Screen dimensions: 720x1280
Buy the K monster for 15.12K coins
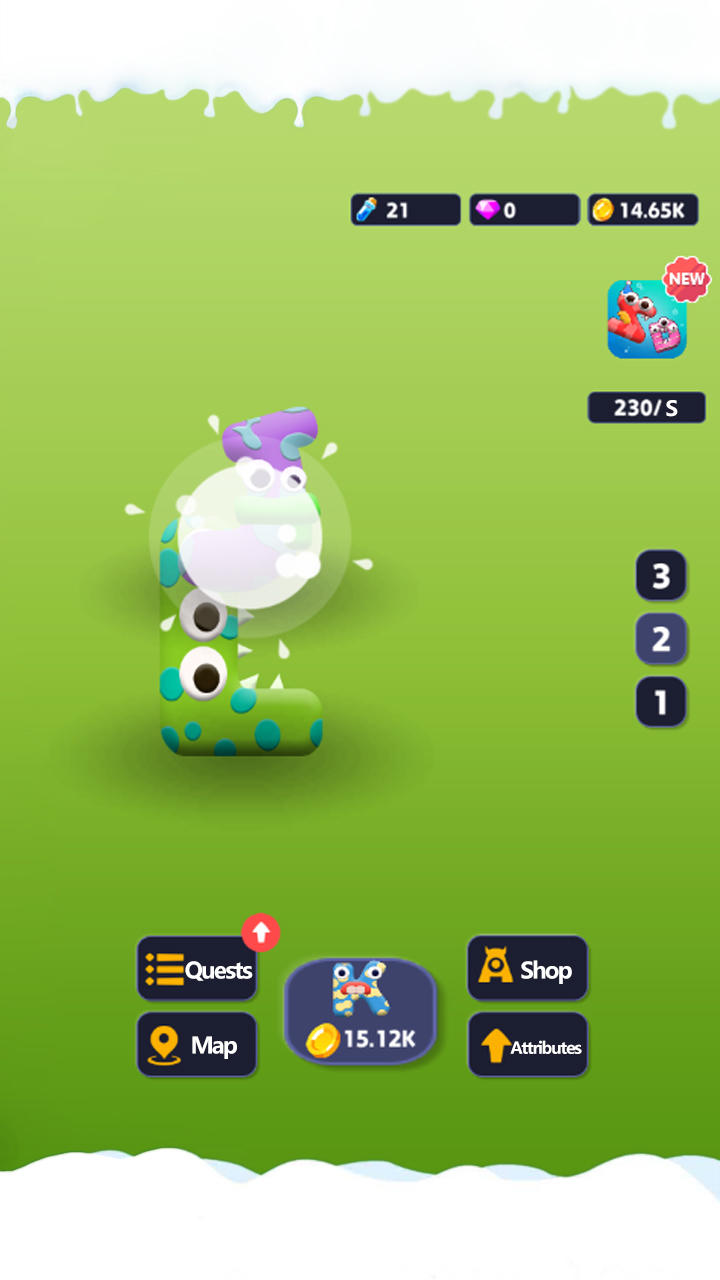pos(360,1010)
